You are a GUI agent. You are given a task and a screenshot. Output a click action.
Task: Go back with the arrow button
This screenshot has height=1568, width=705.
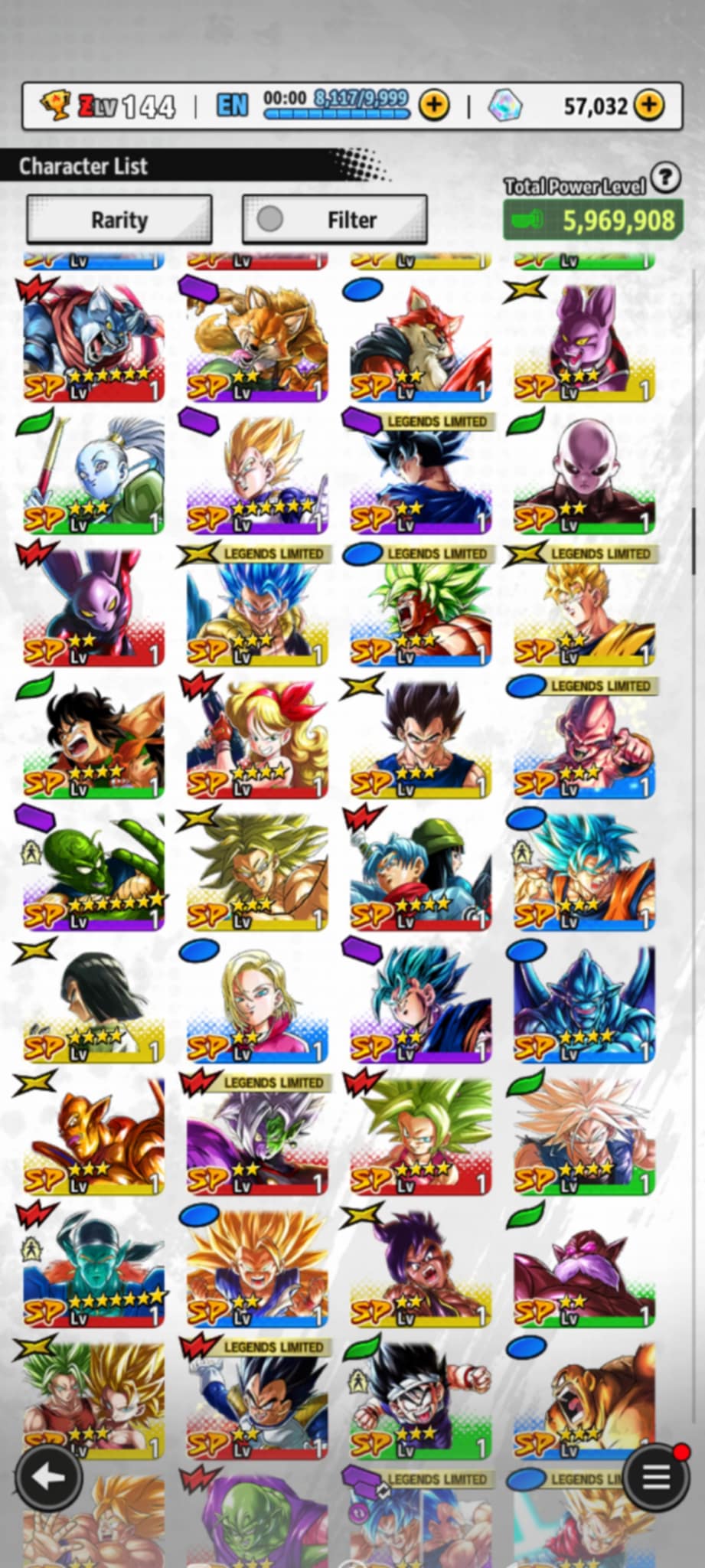(x=49, y=1477)
